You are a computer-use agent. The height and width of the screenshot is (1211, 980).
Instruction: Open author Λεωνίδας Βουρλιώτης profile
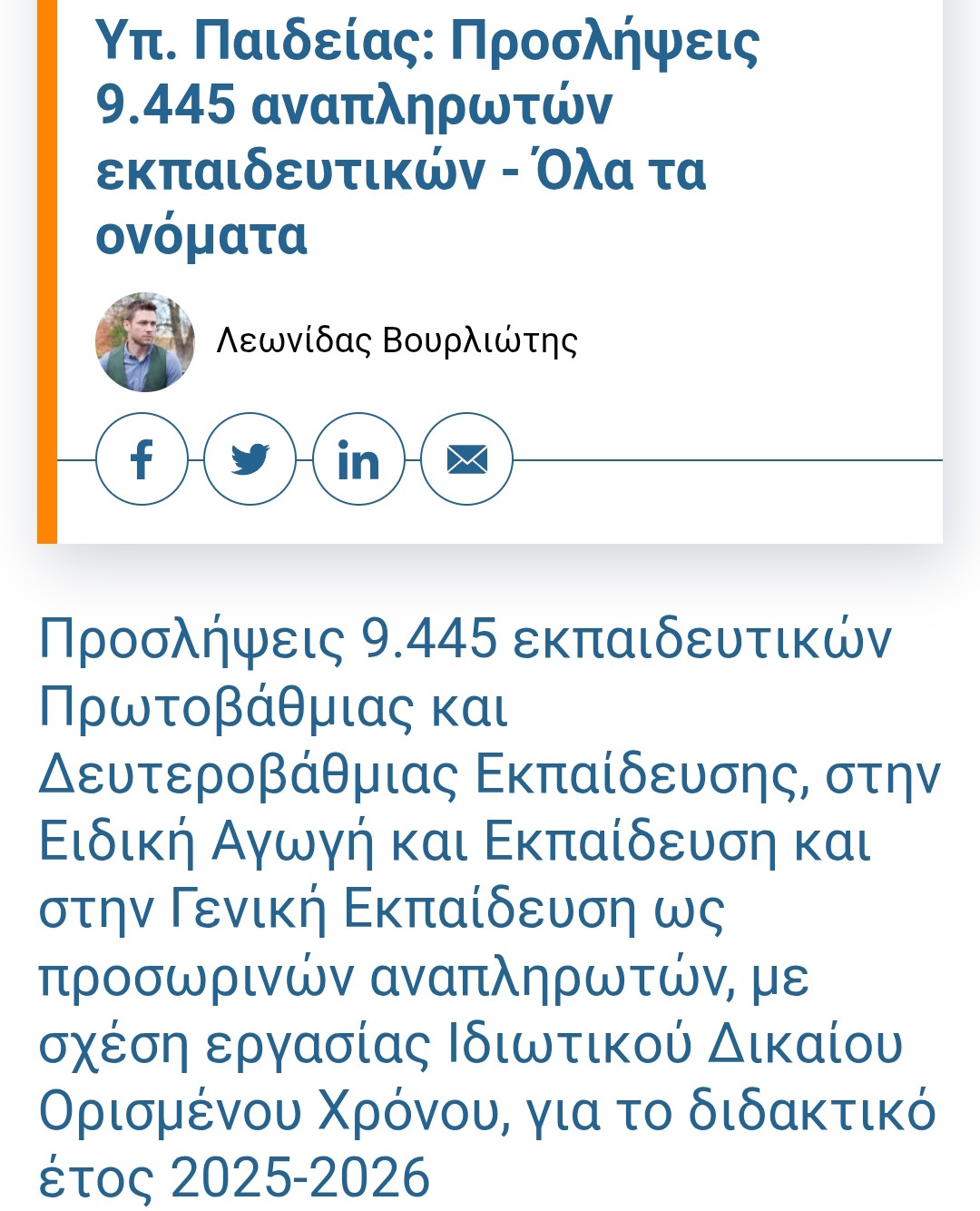click(397, 341)
